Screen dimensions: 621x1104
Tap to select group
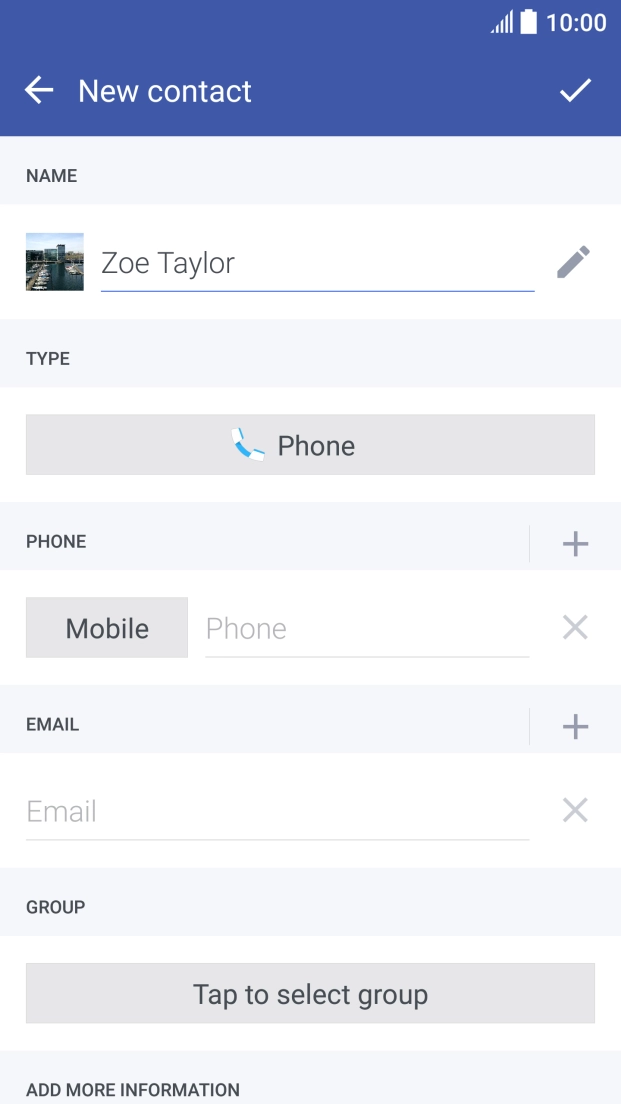click(310, 994)
